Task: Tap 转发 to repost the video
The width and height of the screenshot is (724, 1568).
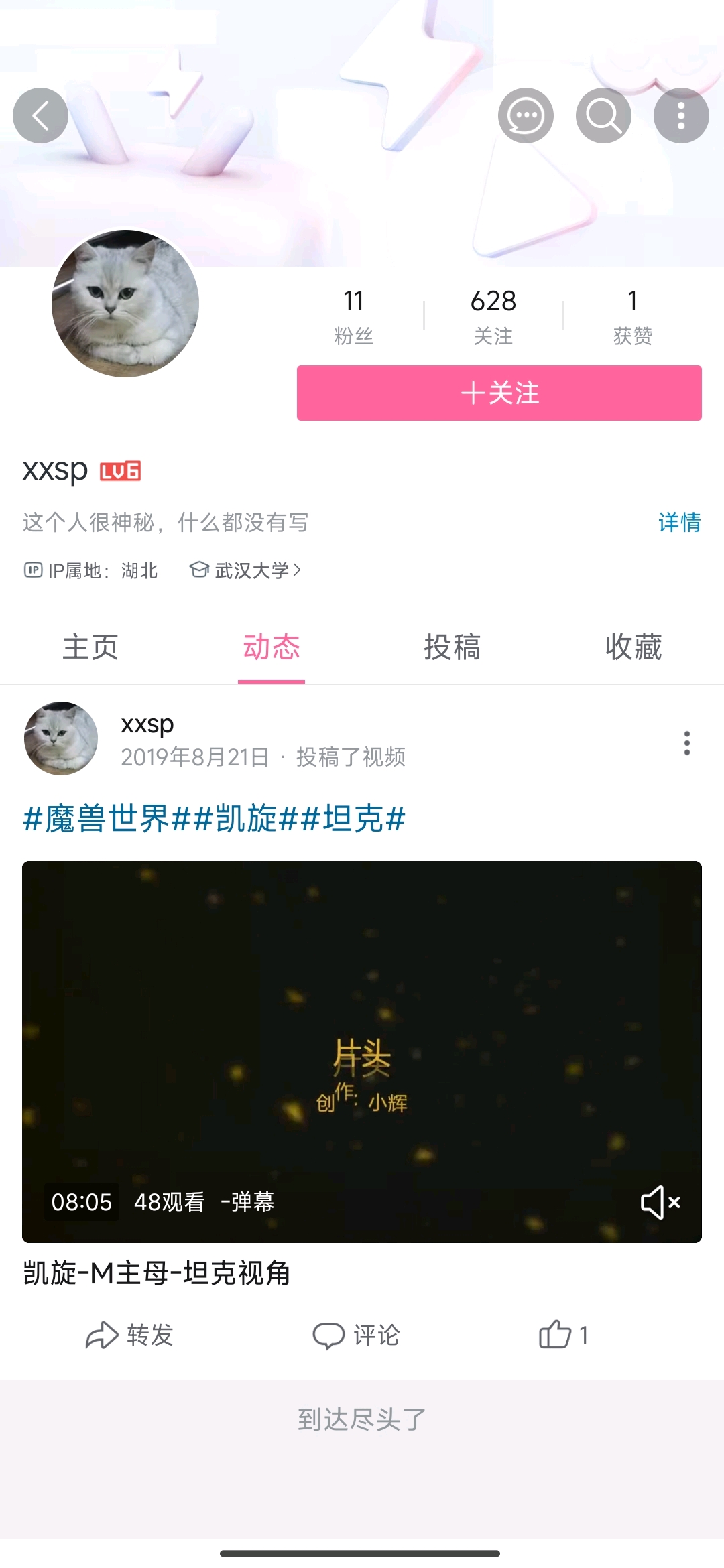Action: pos(130,1335)
